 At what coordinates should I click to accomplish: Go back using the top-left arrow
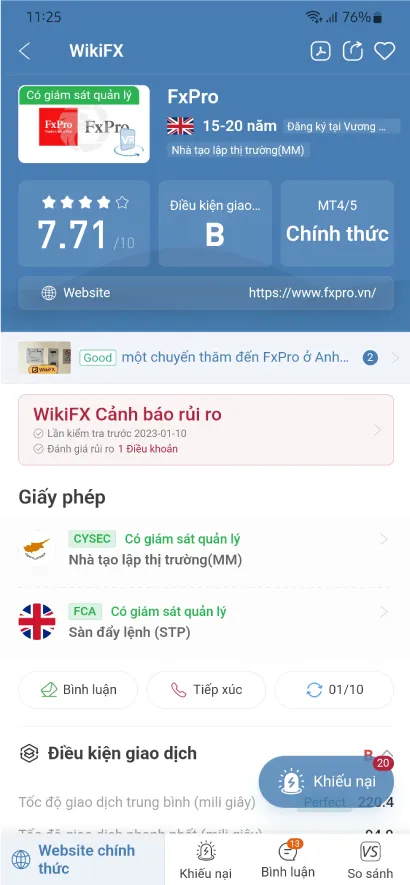(24, 51)
